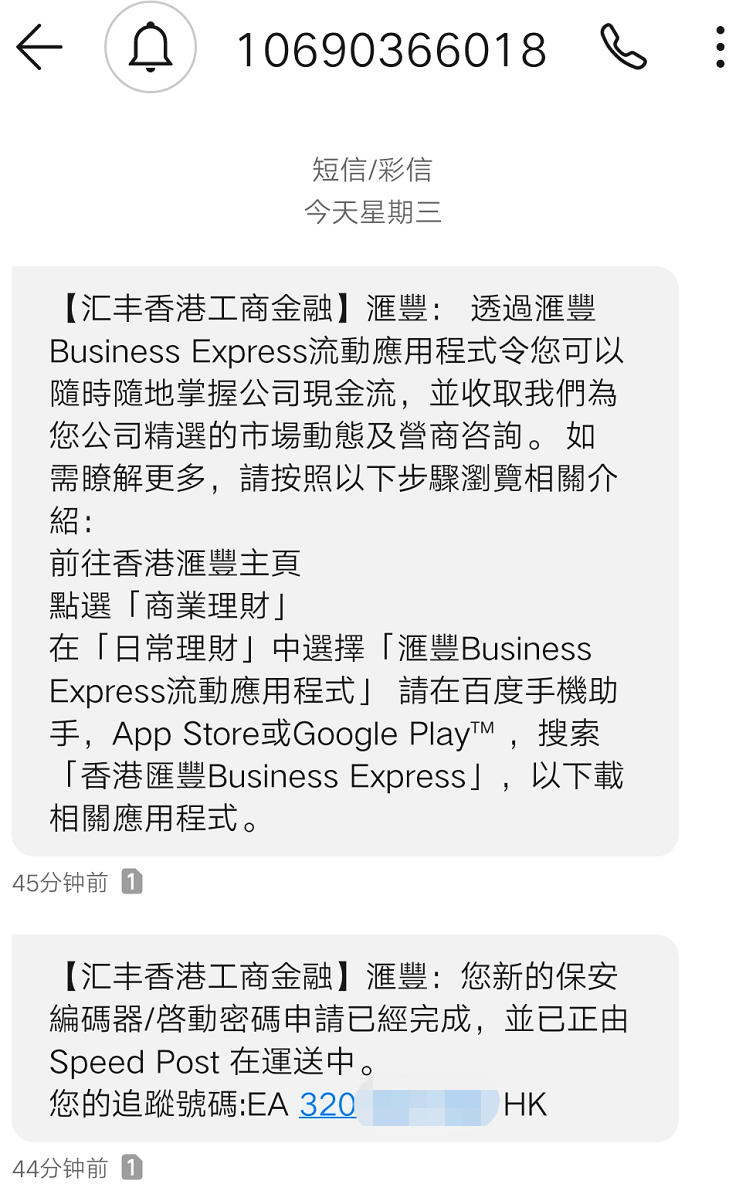Image resolution: width=742 pixels, height=1198 pixels.
Task: Open the tracking number link starting with 320
Action: 328,1104
